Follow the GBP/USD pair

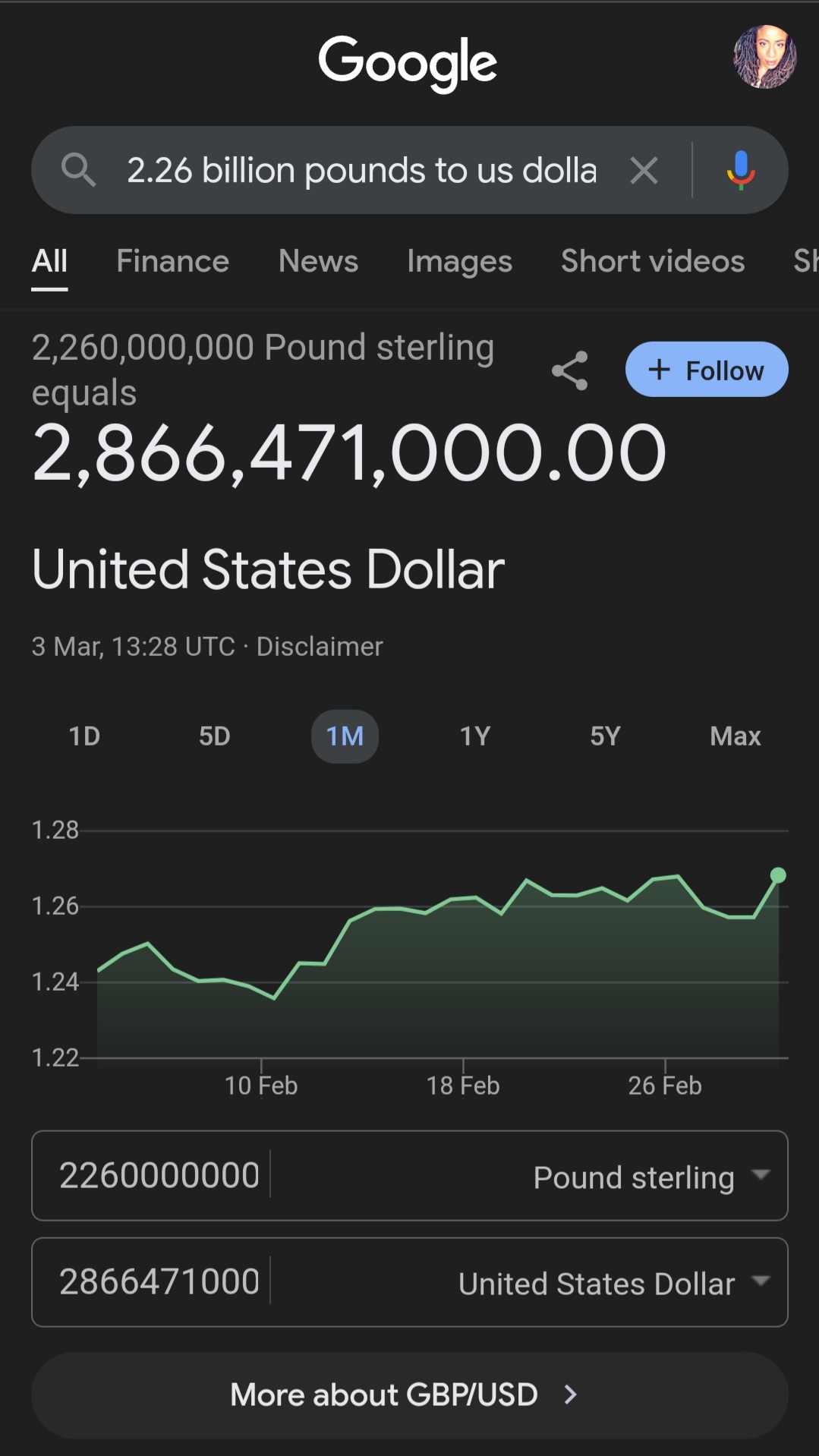click(x=707, y=370)
